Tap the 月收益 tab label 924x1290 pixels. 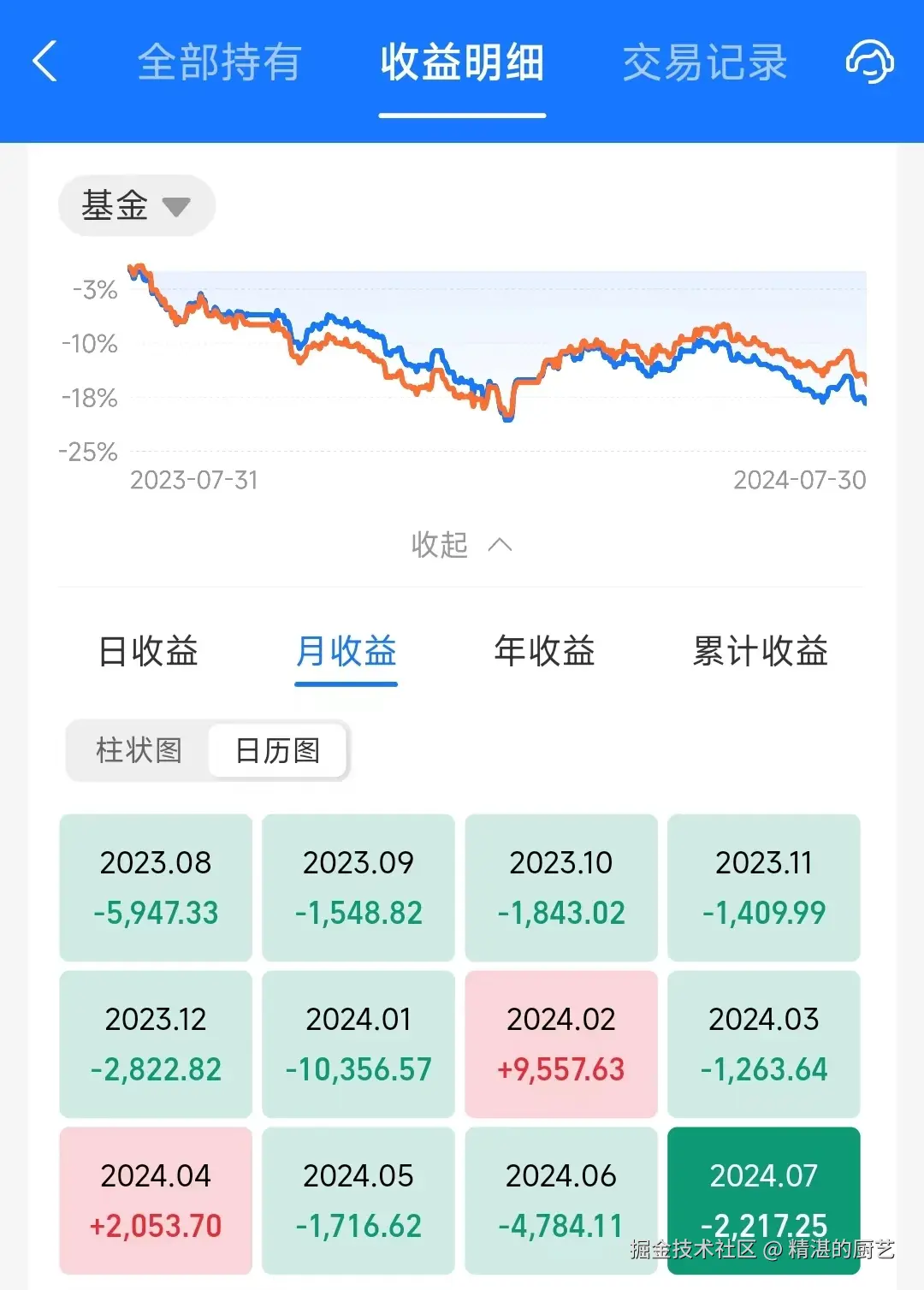[x=346, y=652]
